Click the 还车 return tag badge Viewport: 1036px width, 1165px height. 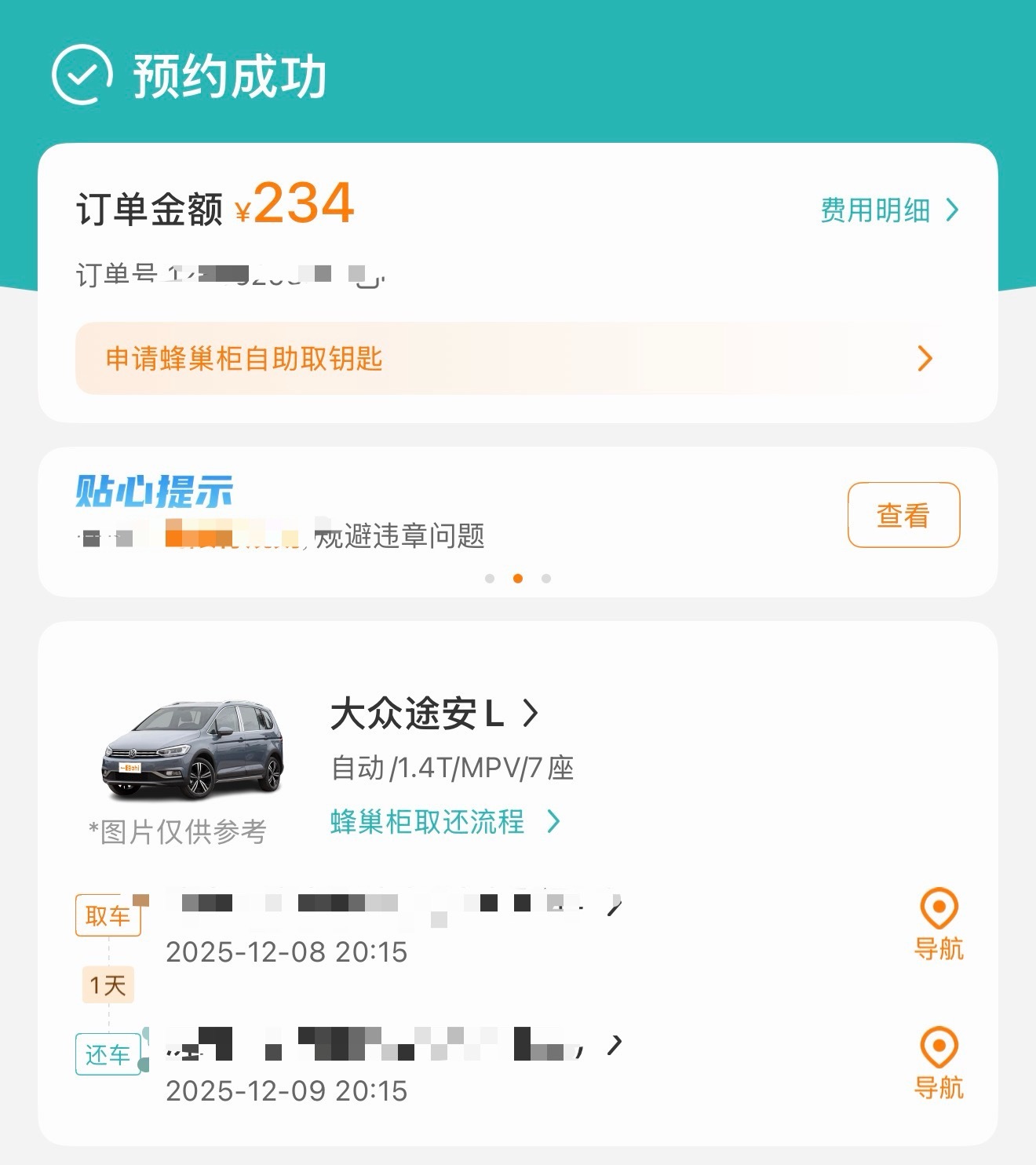[x=108, y=1055]
